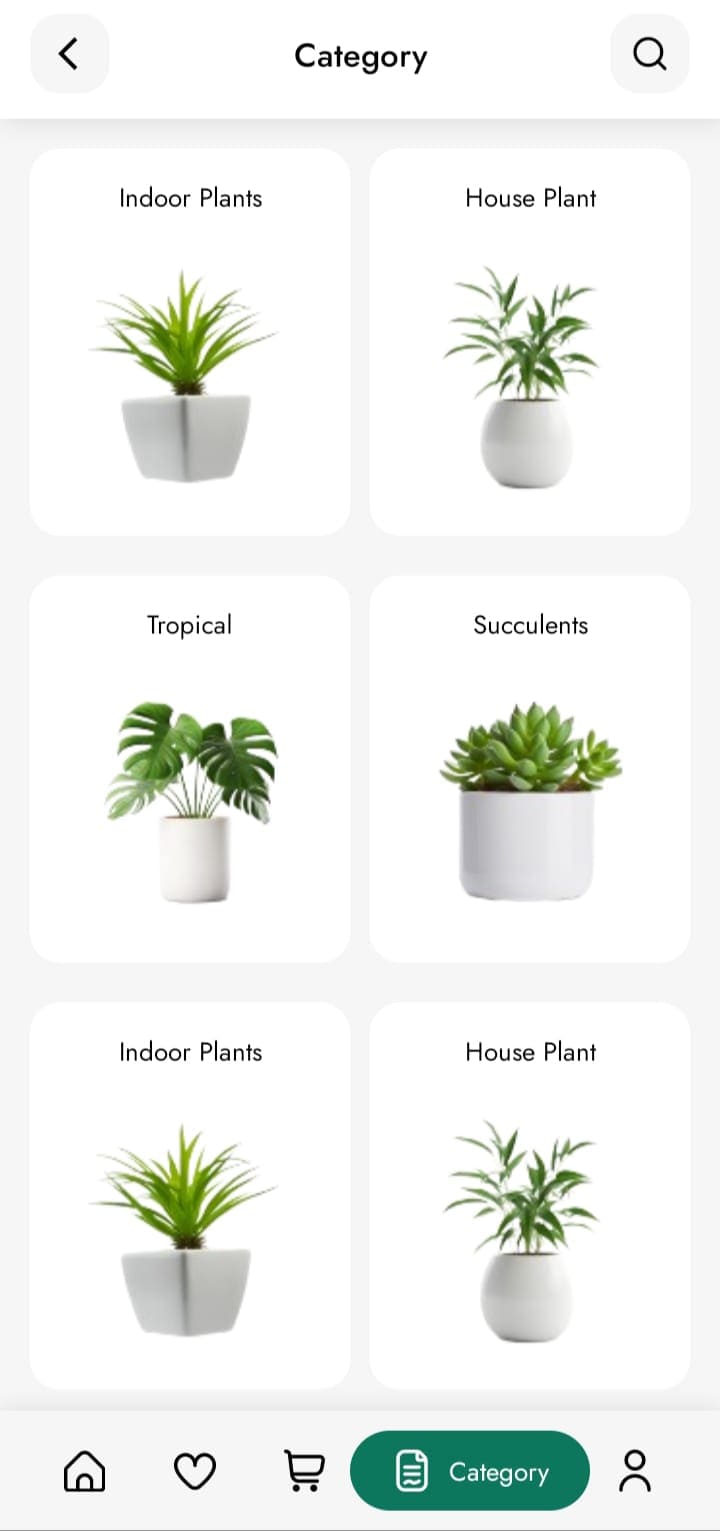This screenshot has width=720, height=1531.
Task: Click the document icon inside the Category button
Action: click(412, 1470)
